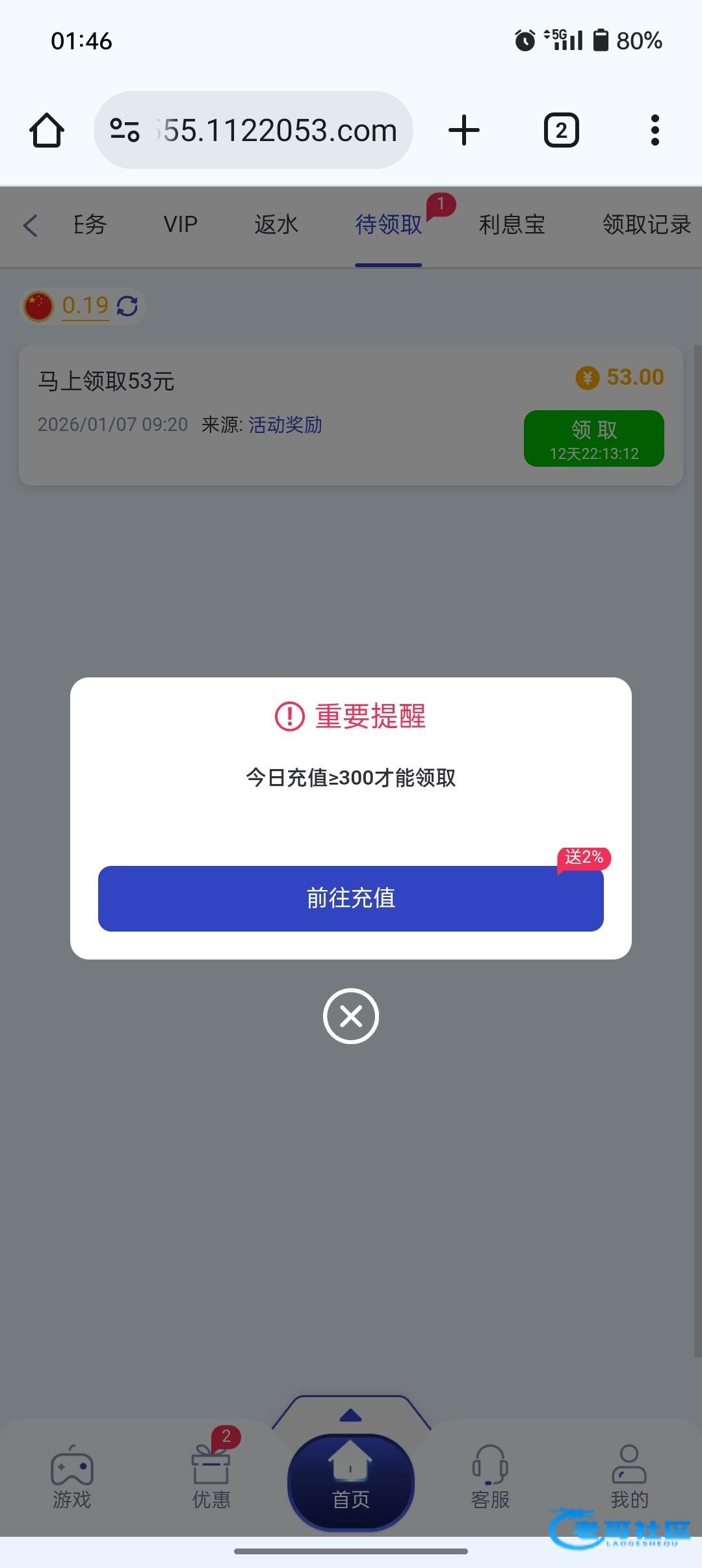Dismiss the 重要提醒 dialog

pos(351,1016)
